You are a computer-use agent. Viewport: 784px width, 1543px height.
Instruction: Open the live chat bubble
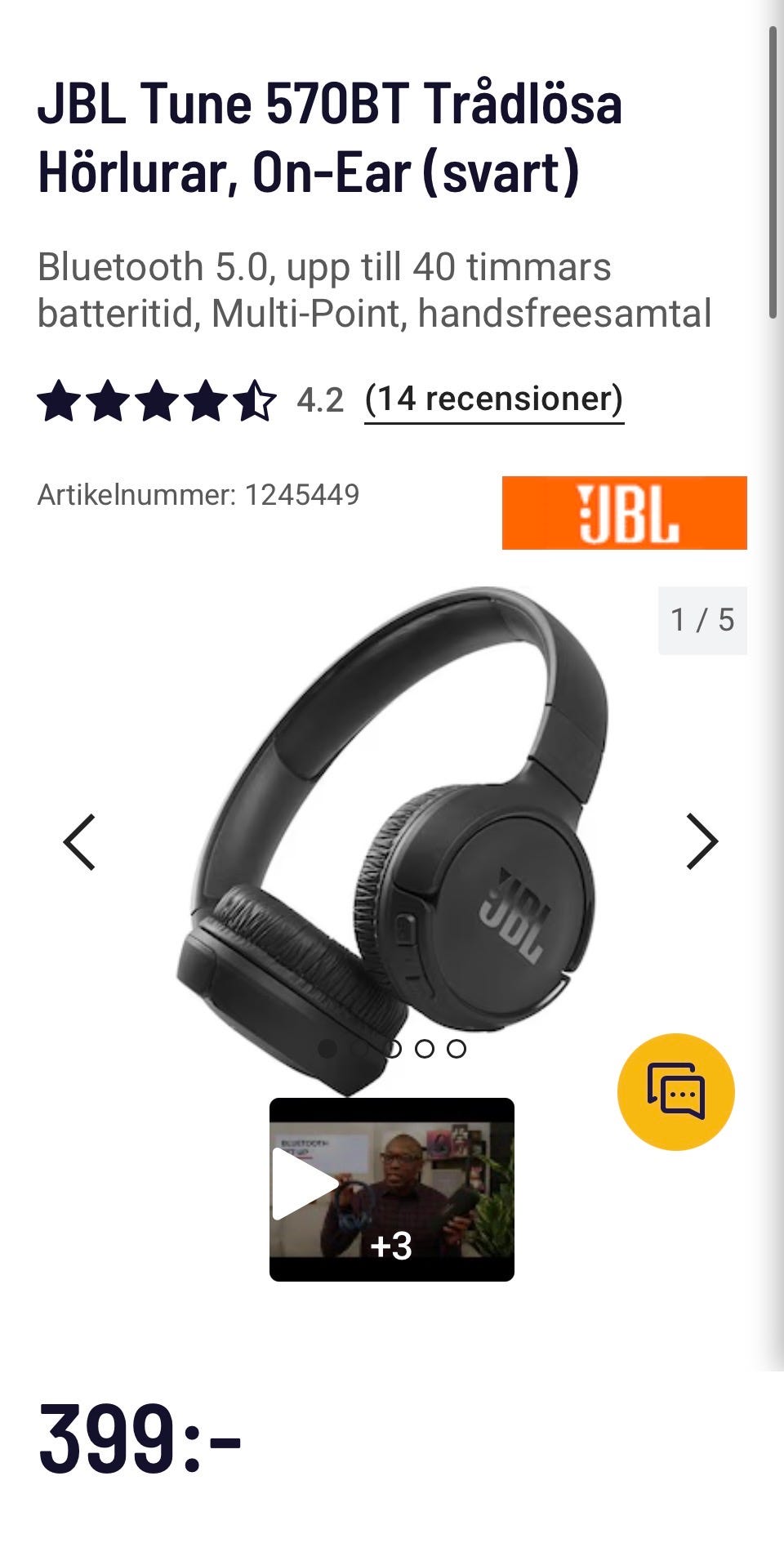pos(675,1091)
